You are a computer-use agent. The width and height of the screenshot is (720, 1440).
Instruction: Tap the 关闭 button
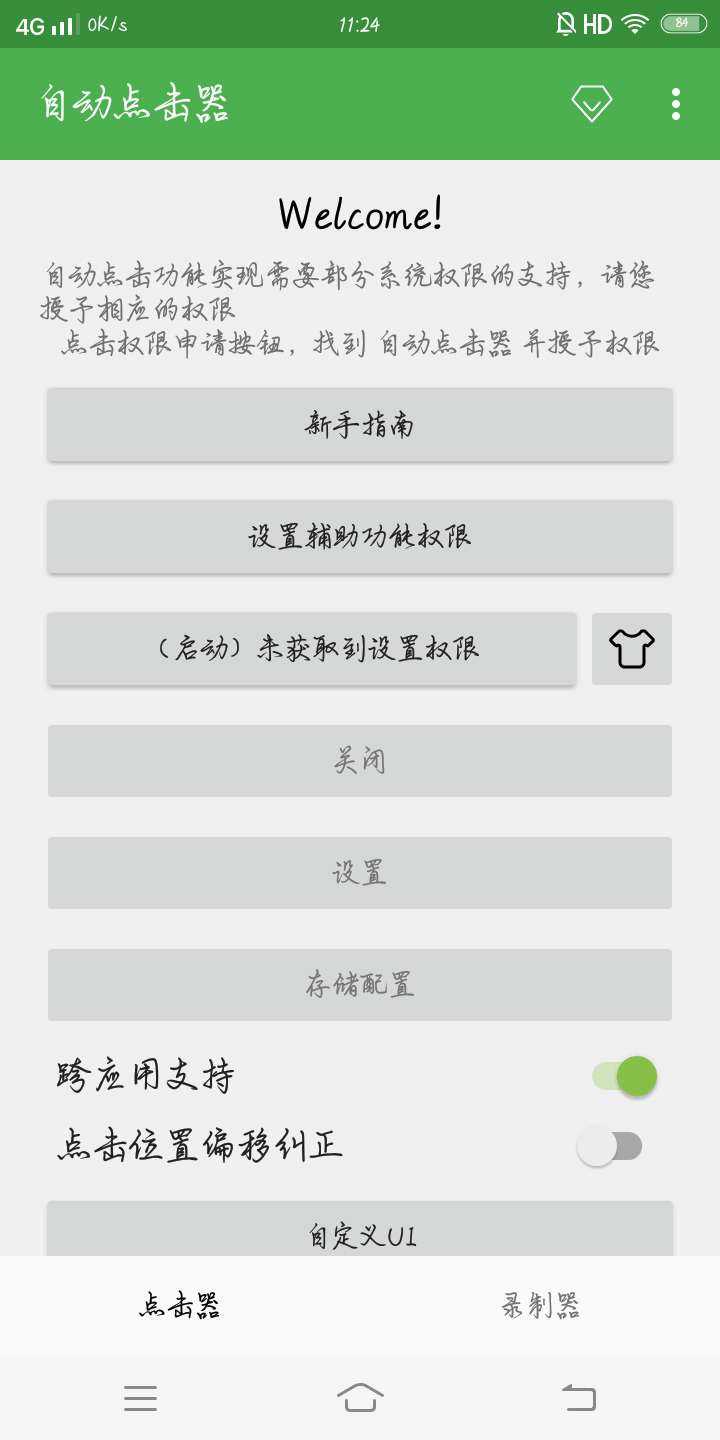(360, 761)
